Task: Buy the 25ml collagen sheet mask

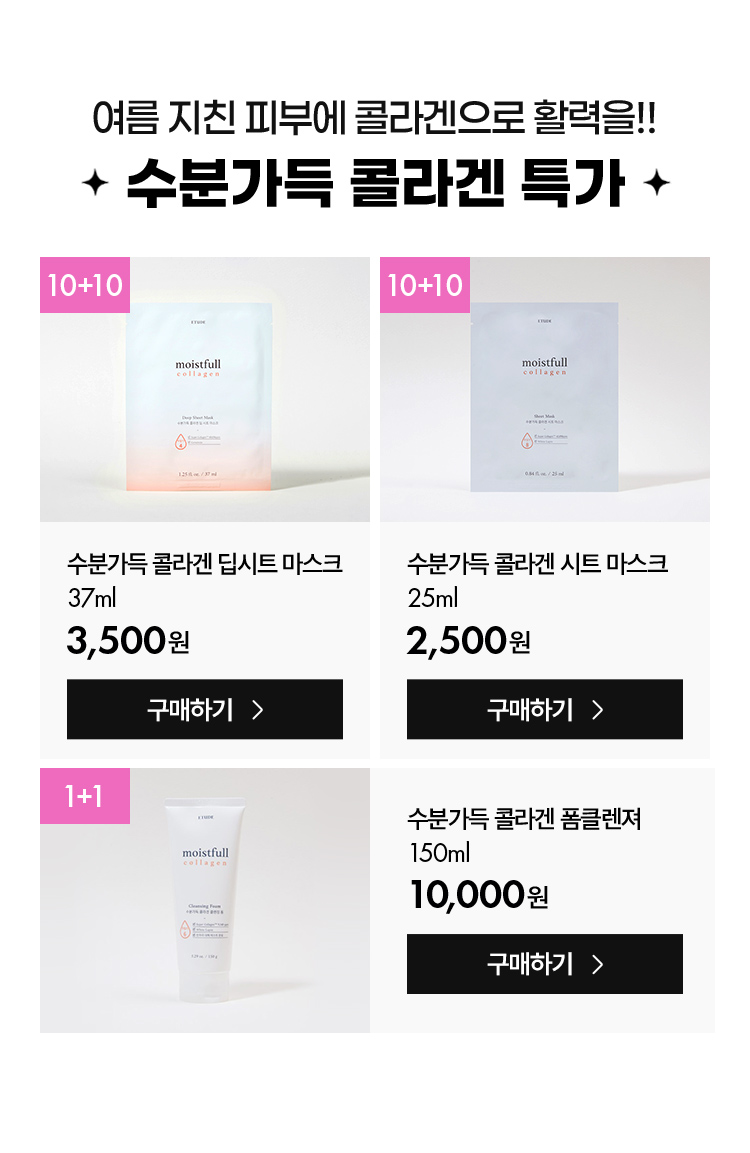Action: 545,709
